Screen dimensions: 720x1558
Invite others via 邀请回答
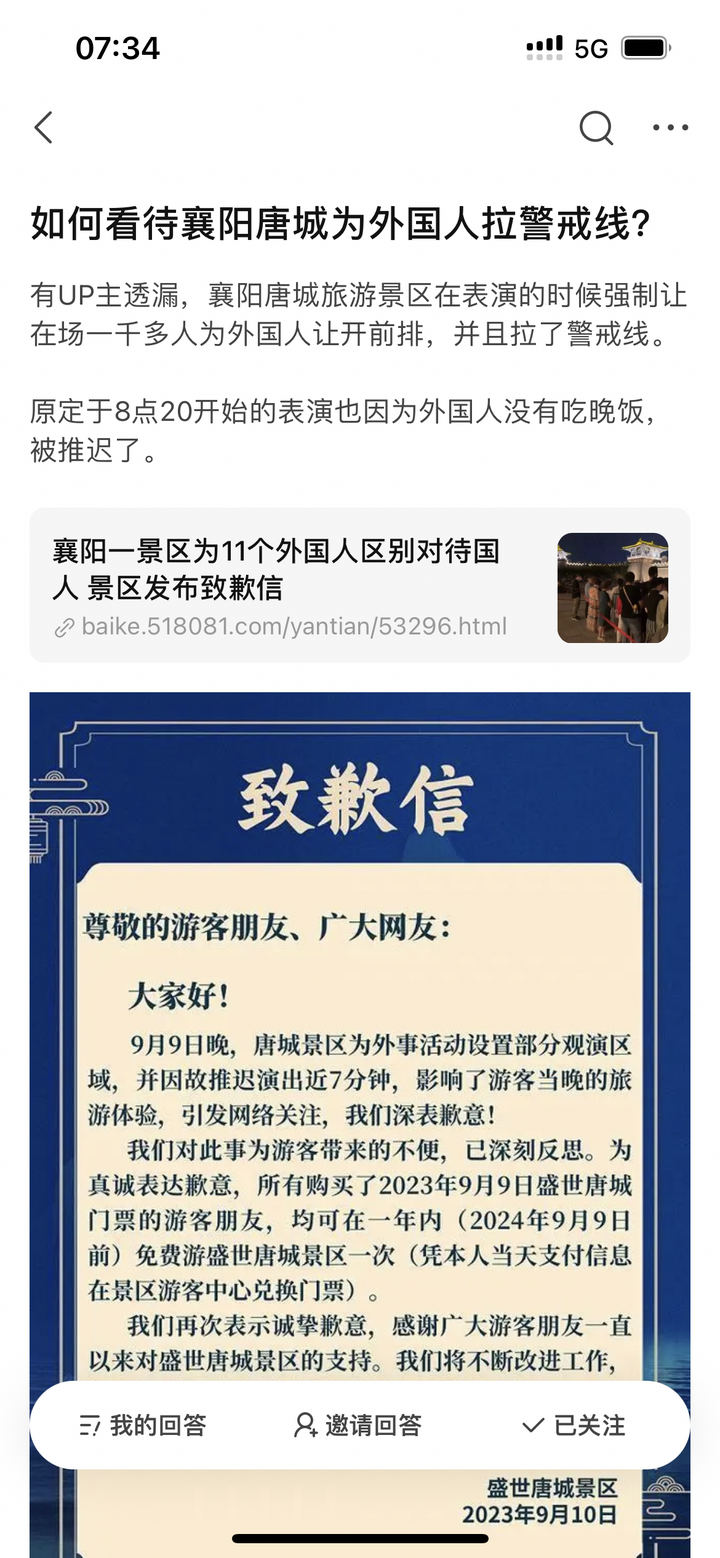[358, 1425]
